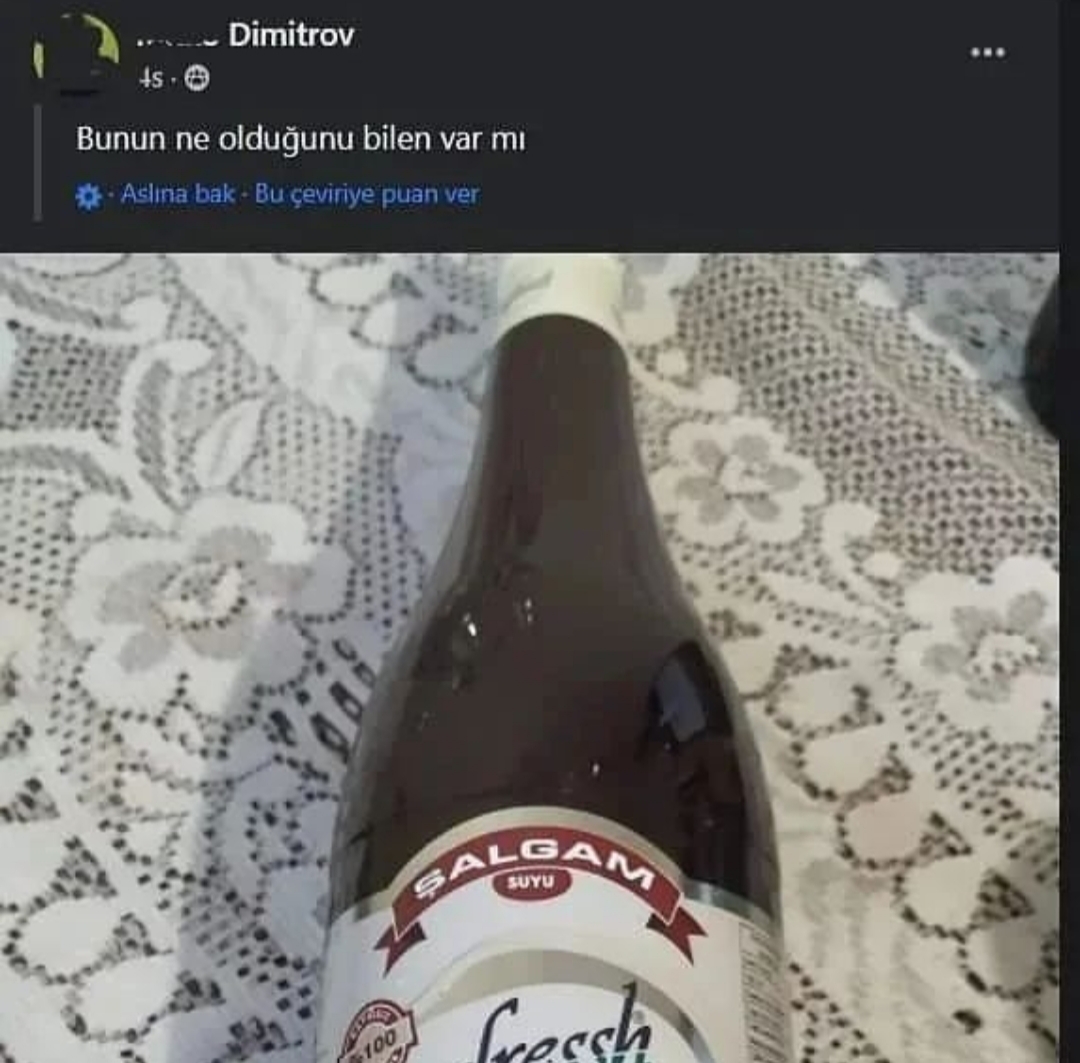Tap the "Aslına bak" link

[177, 194]
